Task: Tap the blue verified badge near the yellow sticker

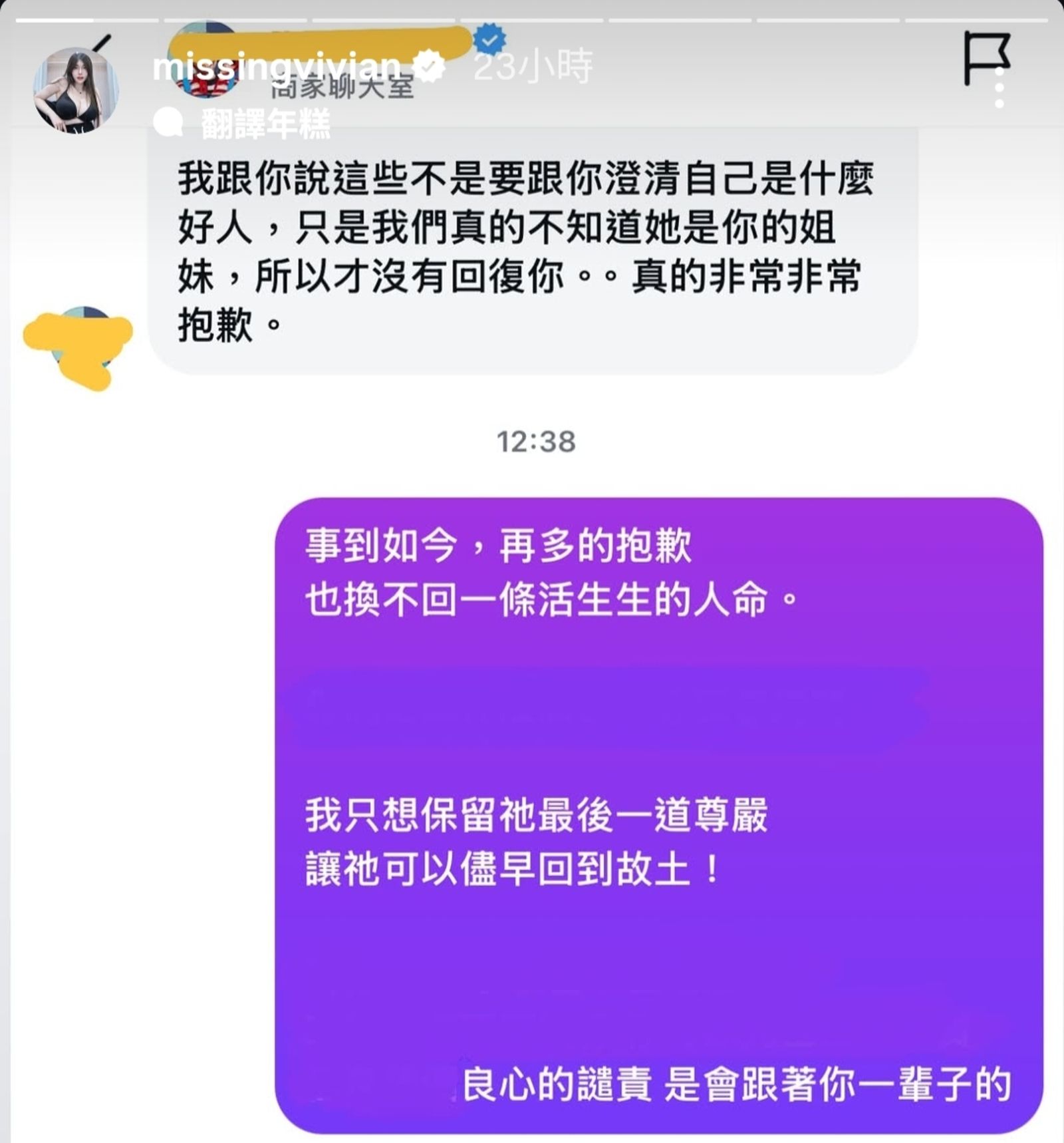Action: (490, 41)
